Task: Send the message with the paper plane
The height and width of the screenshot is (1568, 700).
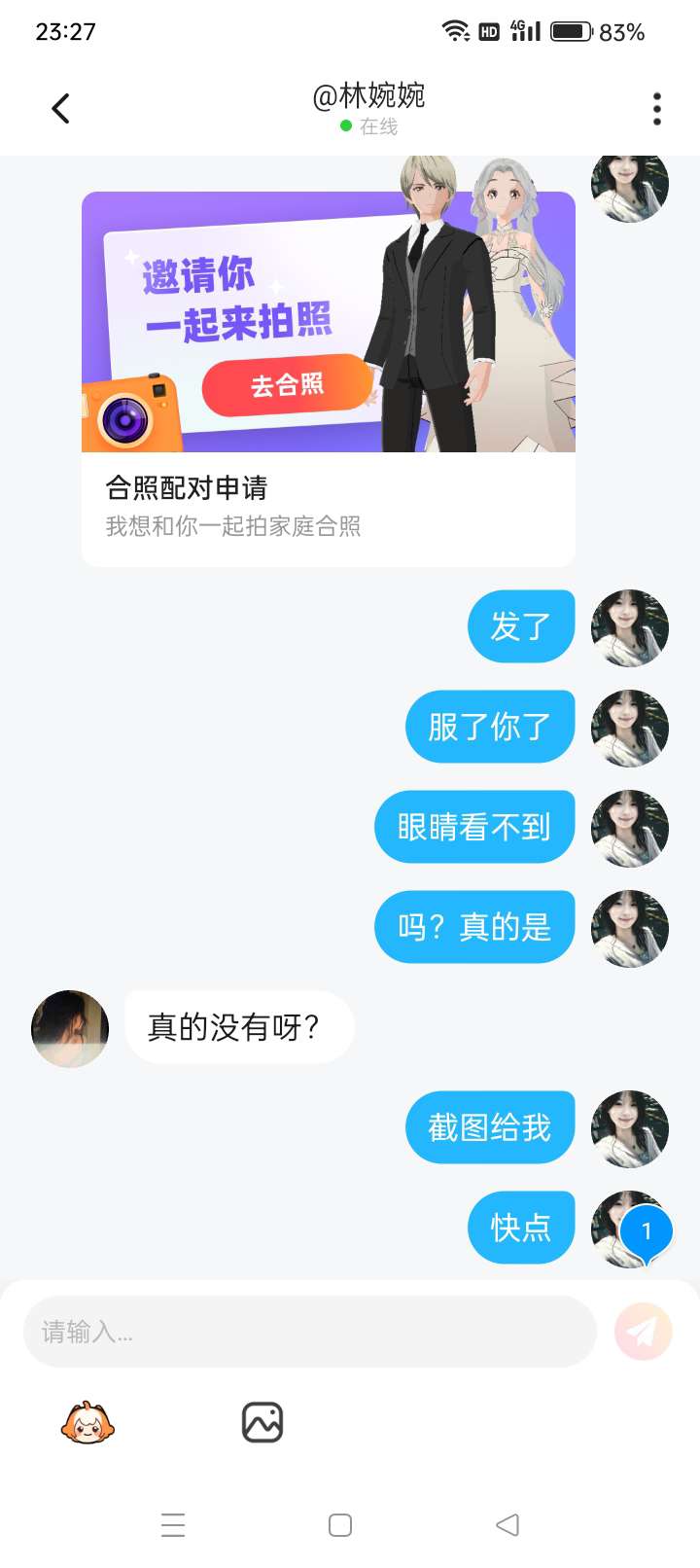Action: point(644,1332)
